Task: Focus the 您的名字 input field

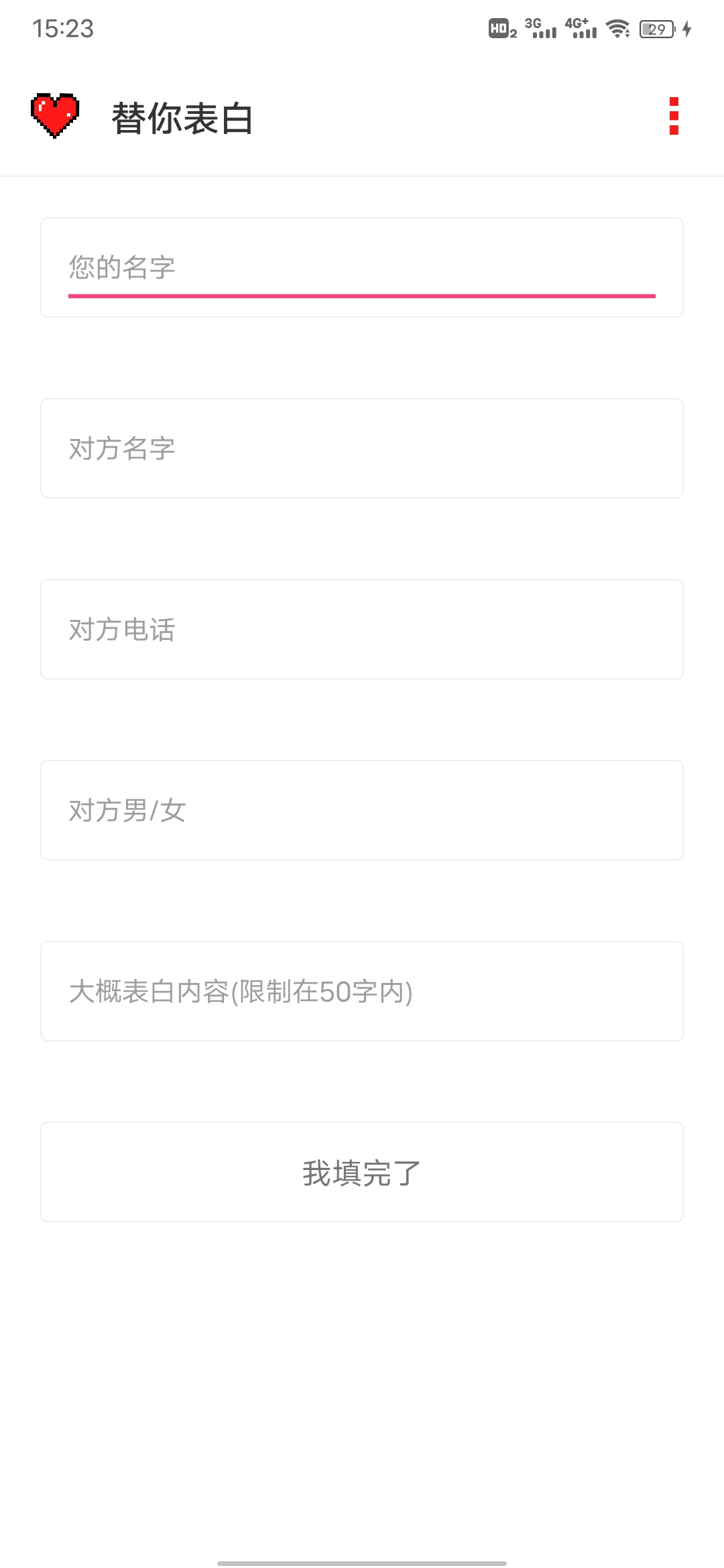Action: [x=362, y=267]
